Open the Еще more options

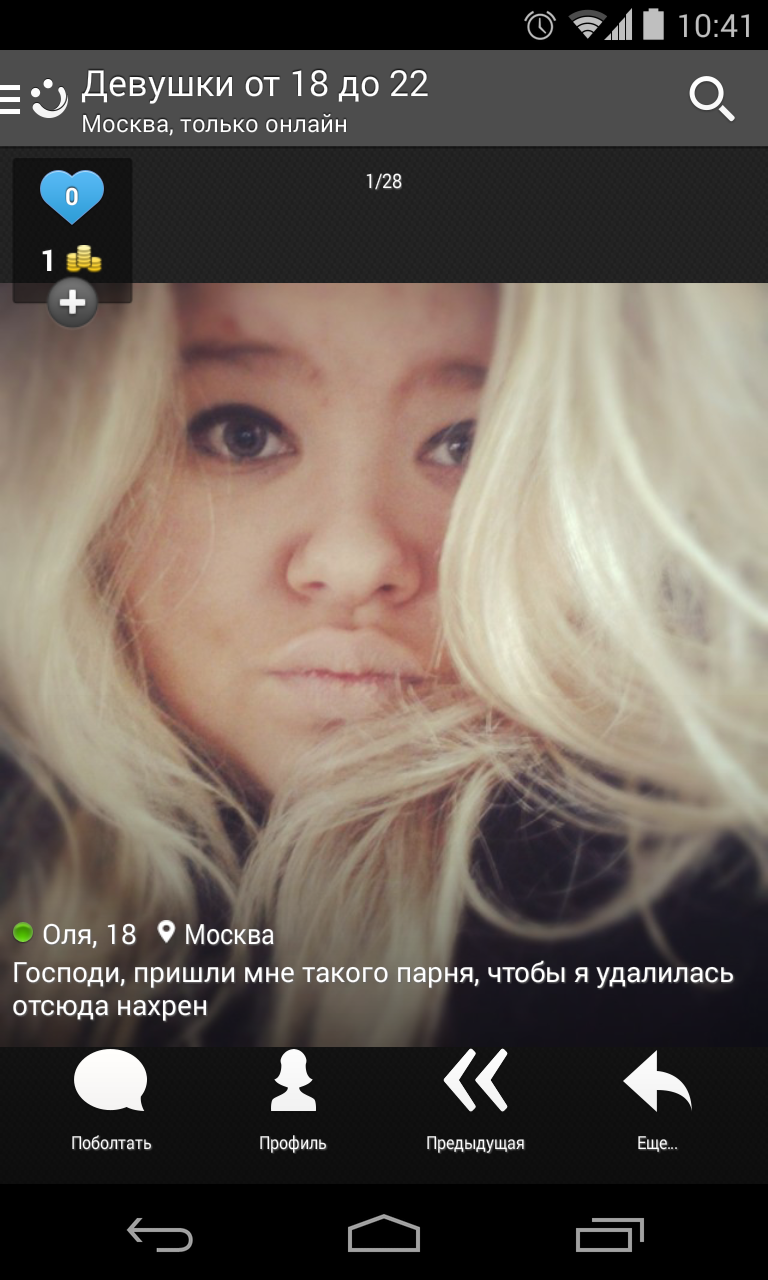click(x=657, y=1100)
